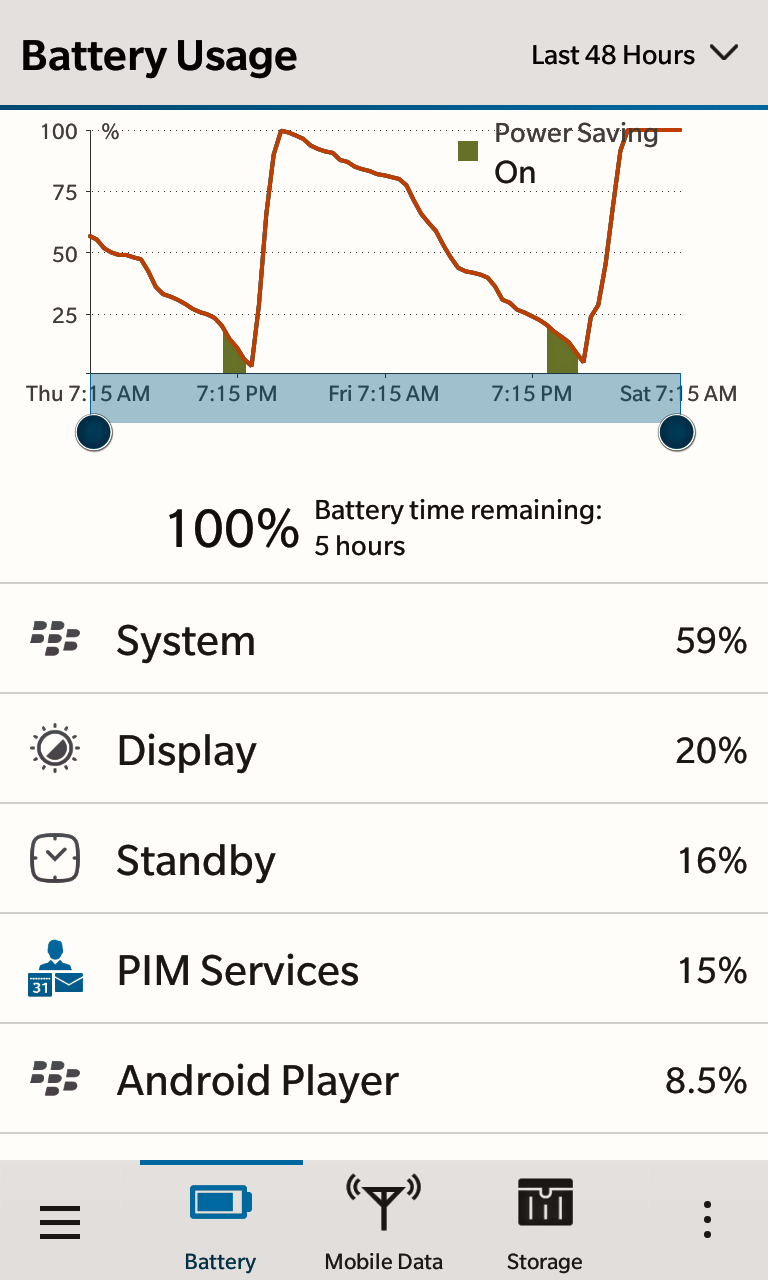Viewport: 768px width, 1280px height.
Task: Tap the right time range handle
Action: click(677, 433)
